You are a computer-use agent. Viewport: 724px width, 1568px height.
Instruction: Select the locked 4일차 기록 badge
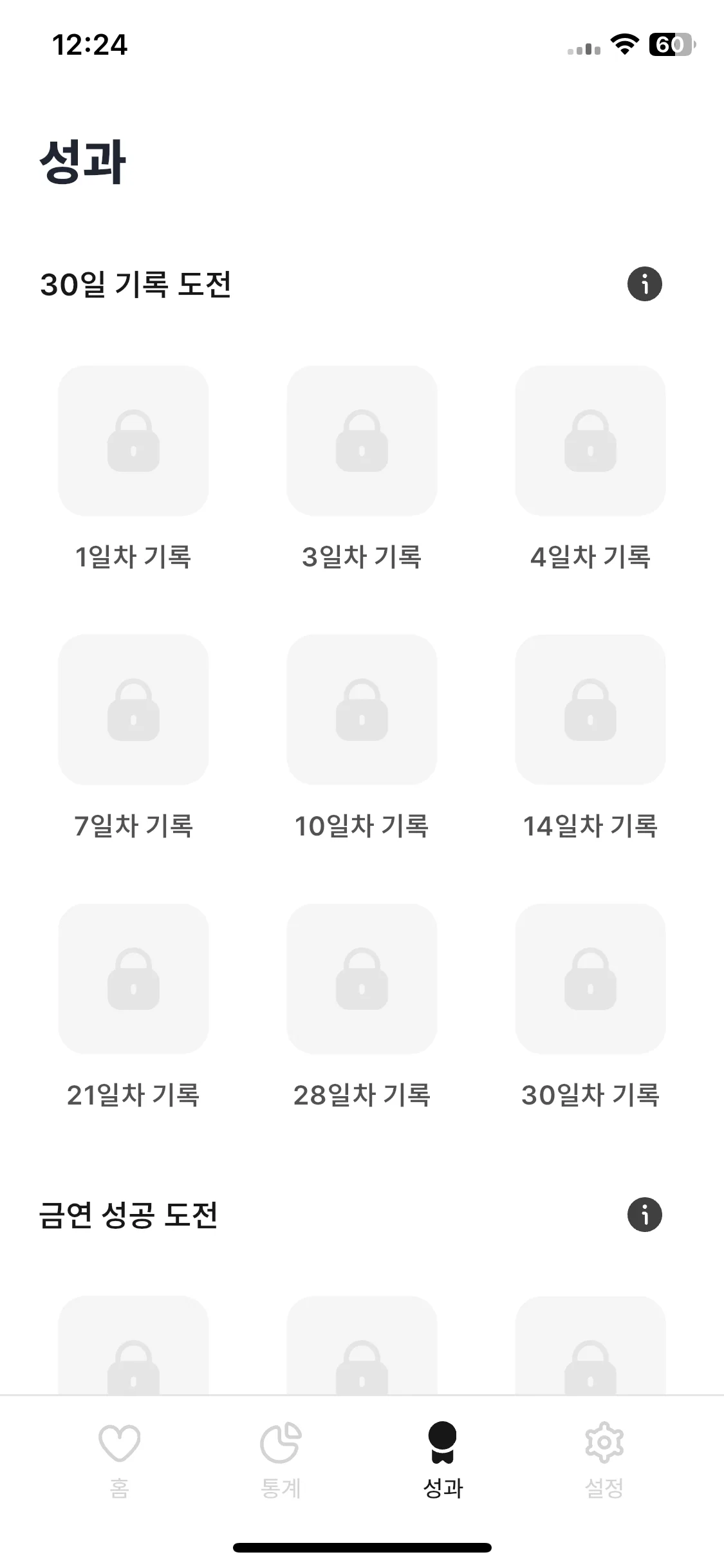point(590,441)
